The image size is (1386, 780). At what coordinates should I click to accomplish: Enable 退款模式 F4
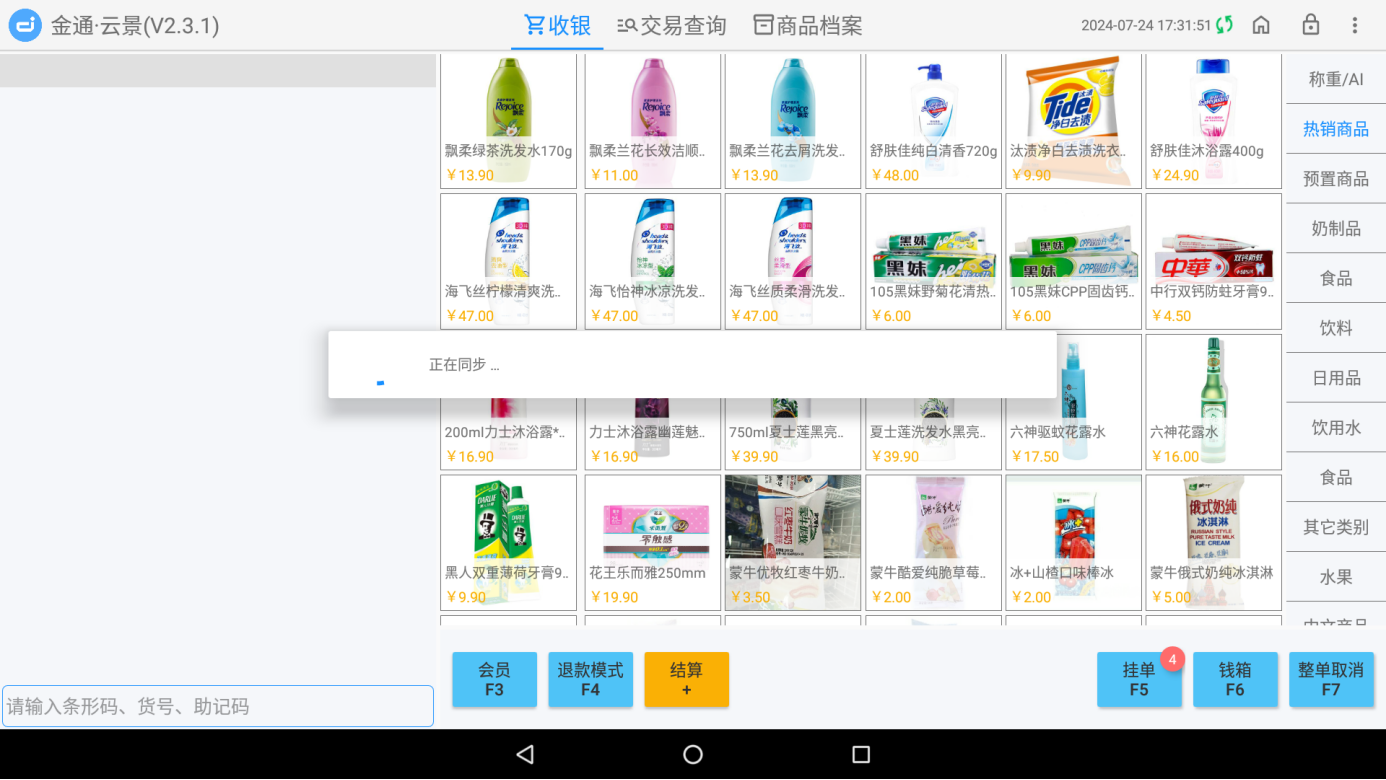click(590, 680)
